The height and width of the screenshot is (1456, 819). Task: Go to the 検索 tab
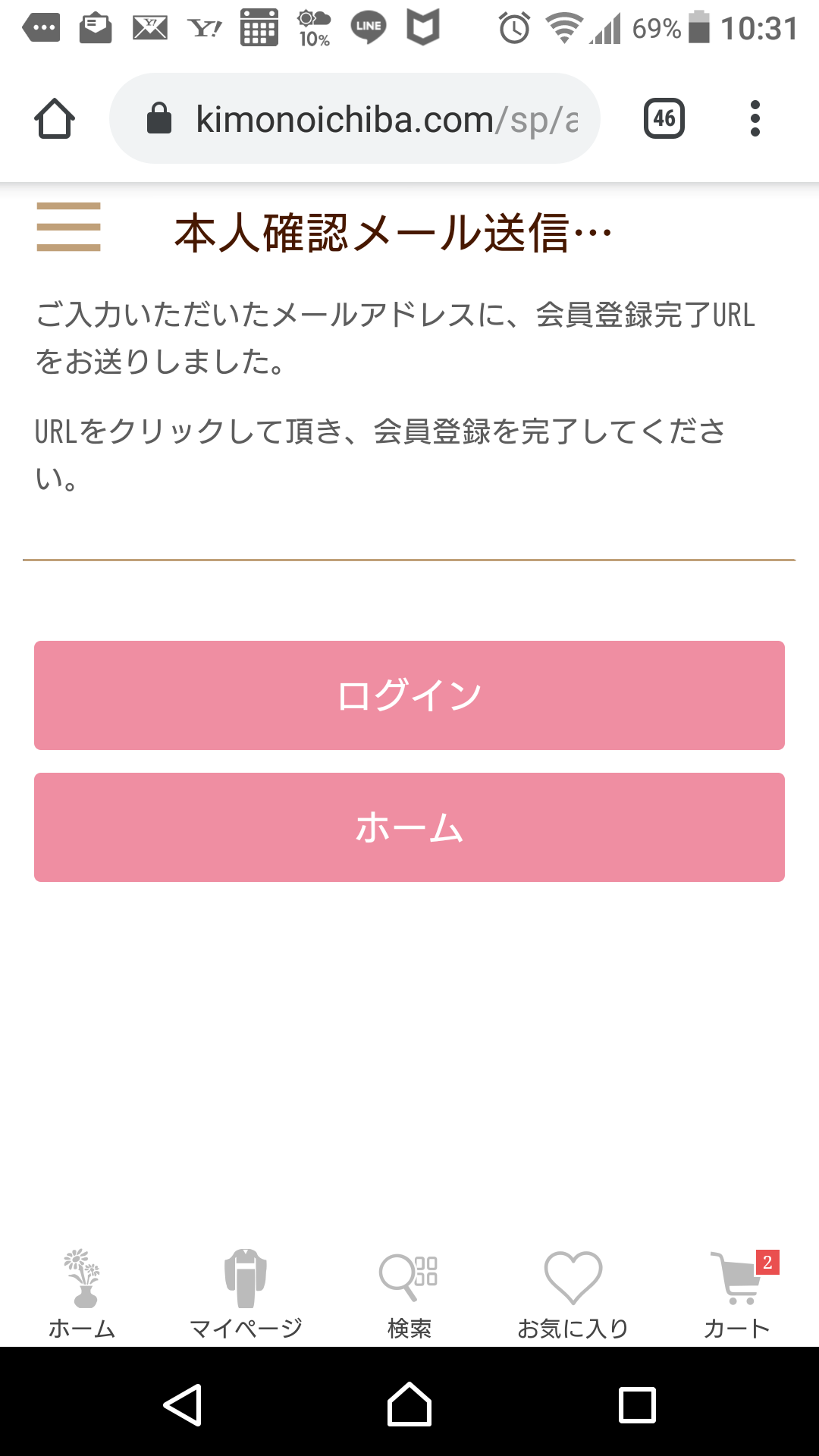(x=409, y=1294)
